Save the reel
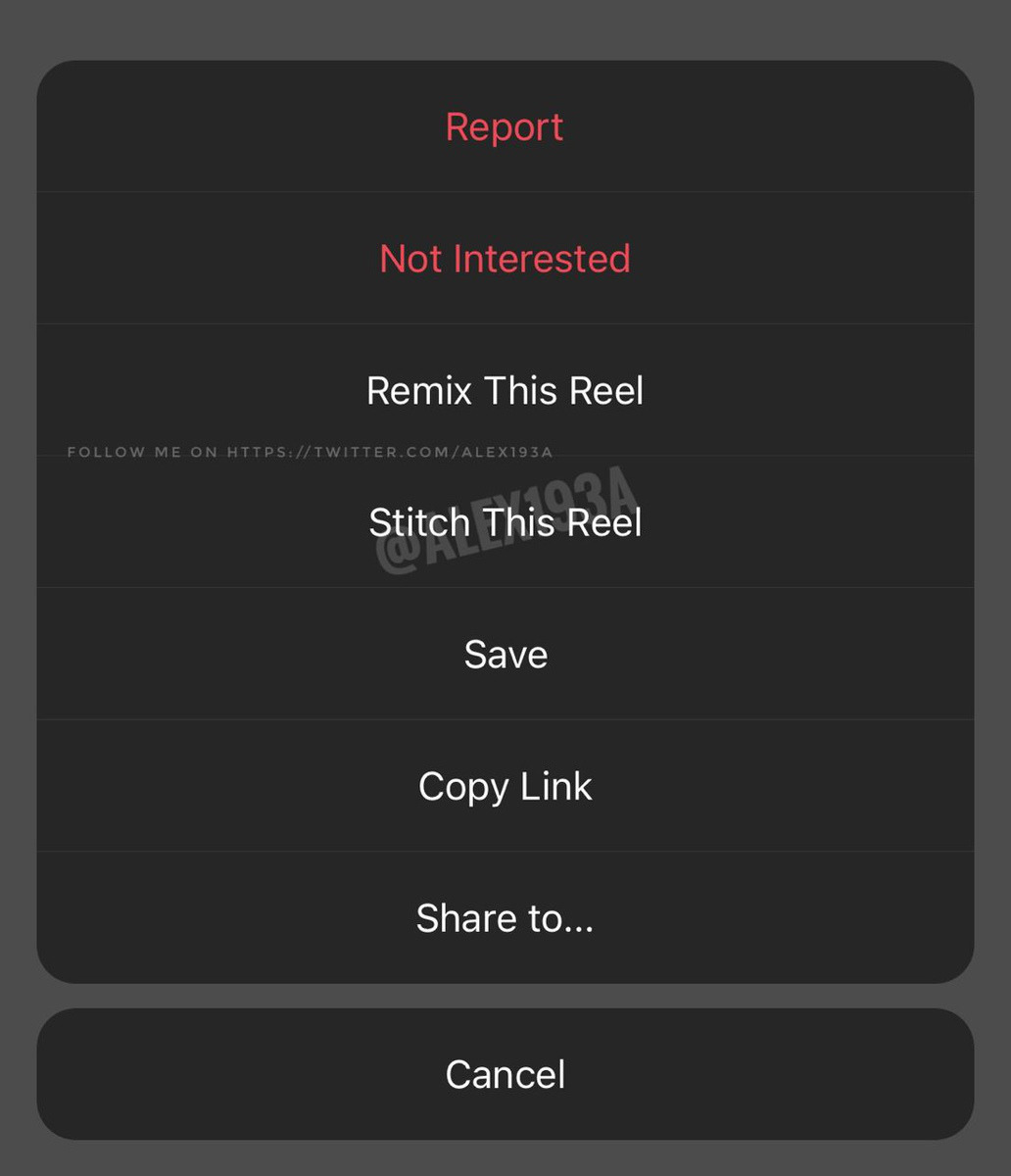 tap(505, 654)
